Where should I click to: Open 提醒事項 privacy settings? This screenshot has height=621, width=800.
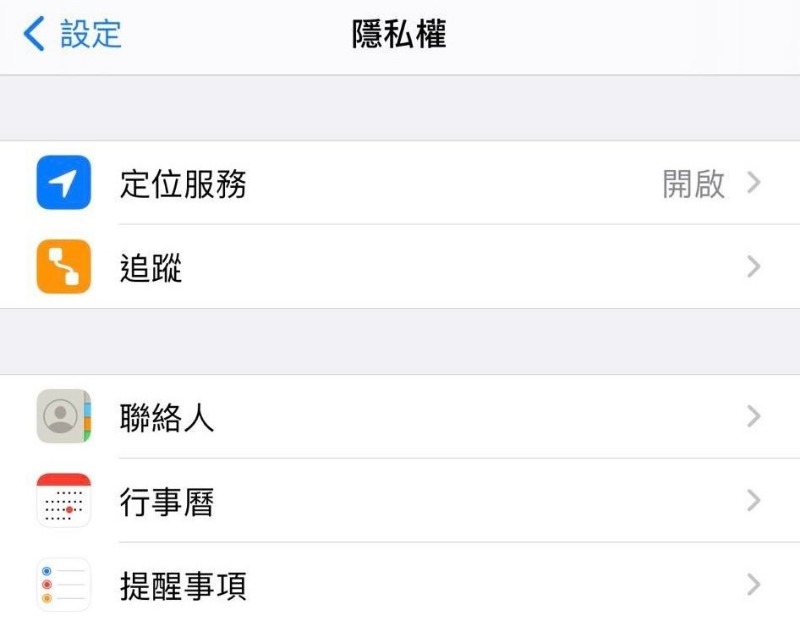coord(400,585)
